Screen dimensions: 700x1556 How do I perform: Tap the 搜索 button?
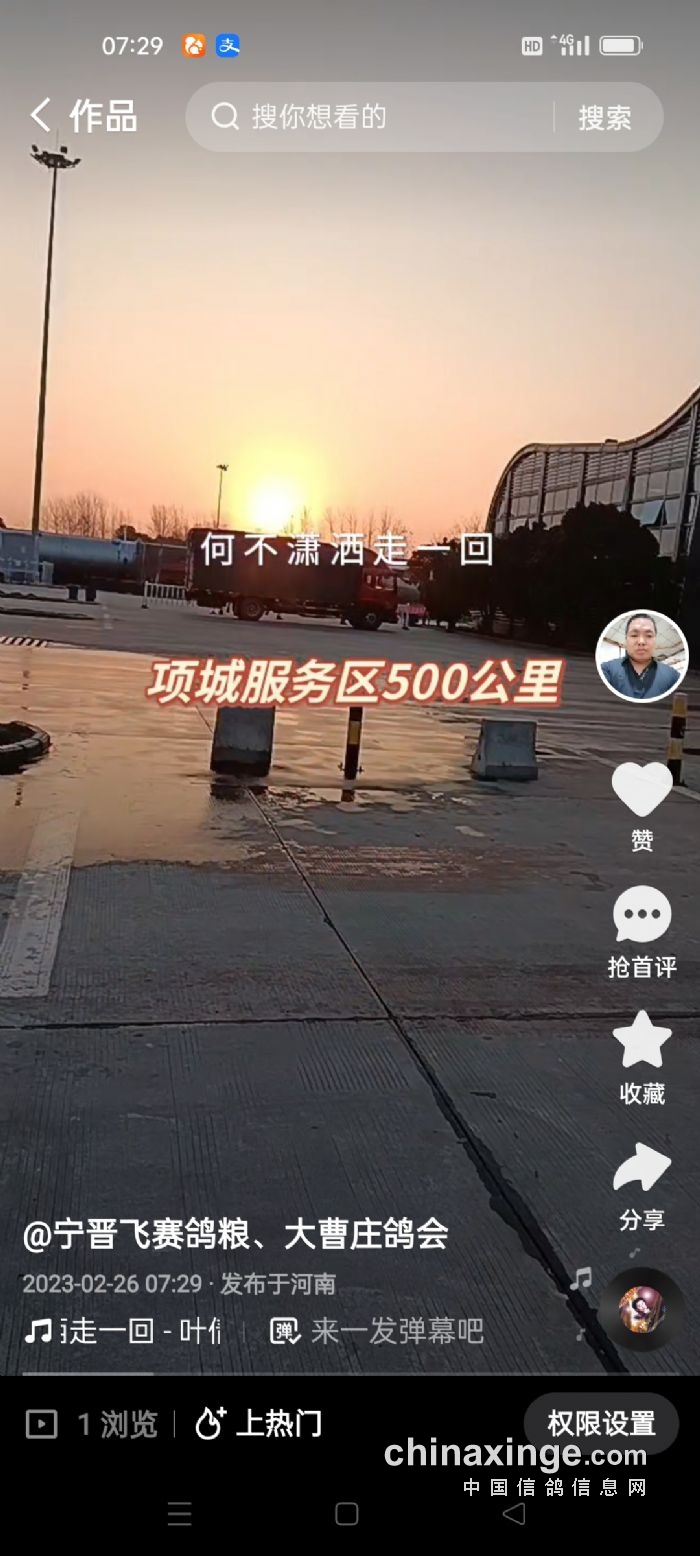point(605,118)
